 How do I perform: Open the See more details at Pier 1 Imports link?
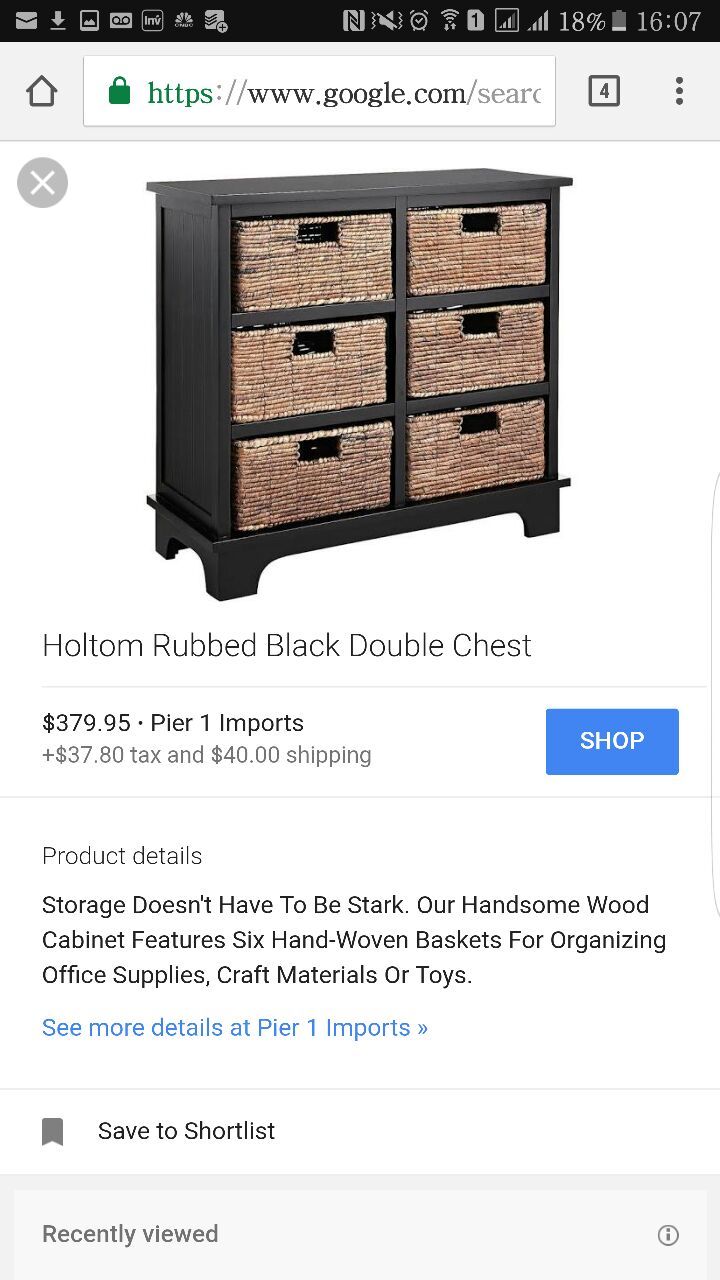click(x=234, y=1027)
